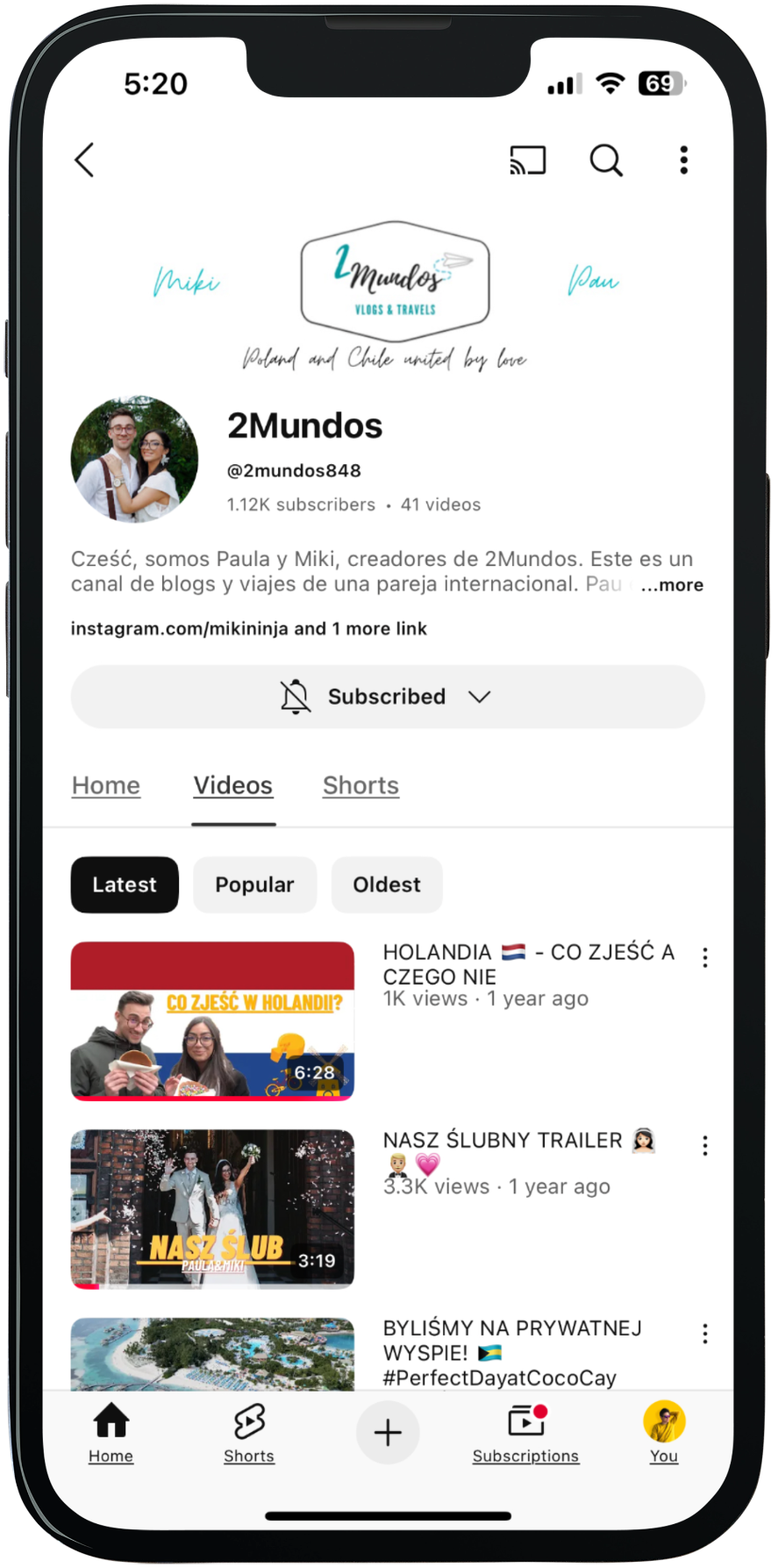The height and width of the screenshot is (1568, 778).
Task: Select the Latest filter chip
Action: pos(125,884)
